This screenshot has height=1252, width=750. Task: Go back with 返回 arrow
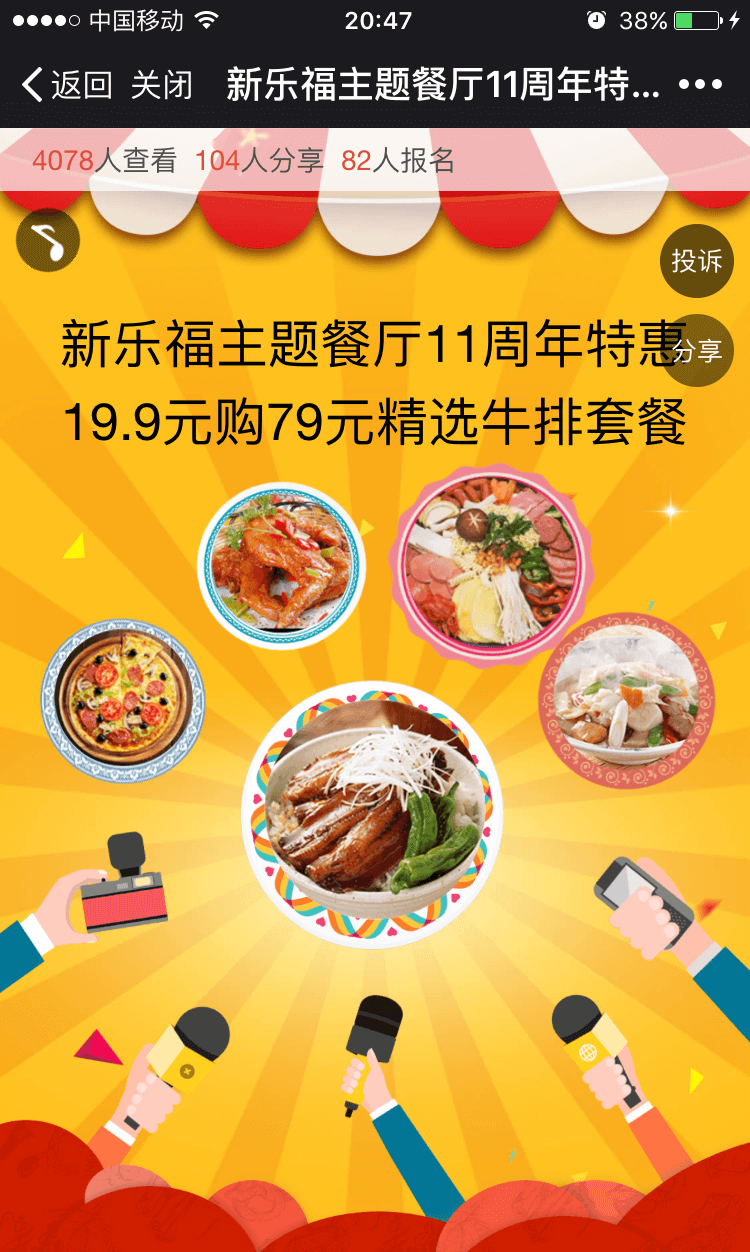point(64,85)
